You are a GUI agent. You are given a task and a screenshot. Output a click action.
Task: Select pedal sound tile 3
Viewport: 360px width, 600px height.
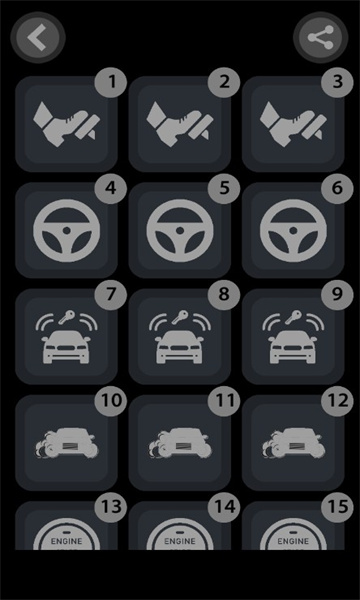tap(293, 124)
